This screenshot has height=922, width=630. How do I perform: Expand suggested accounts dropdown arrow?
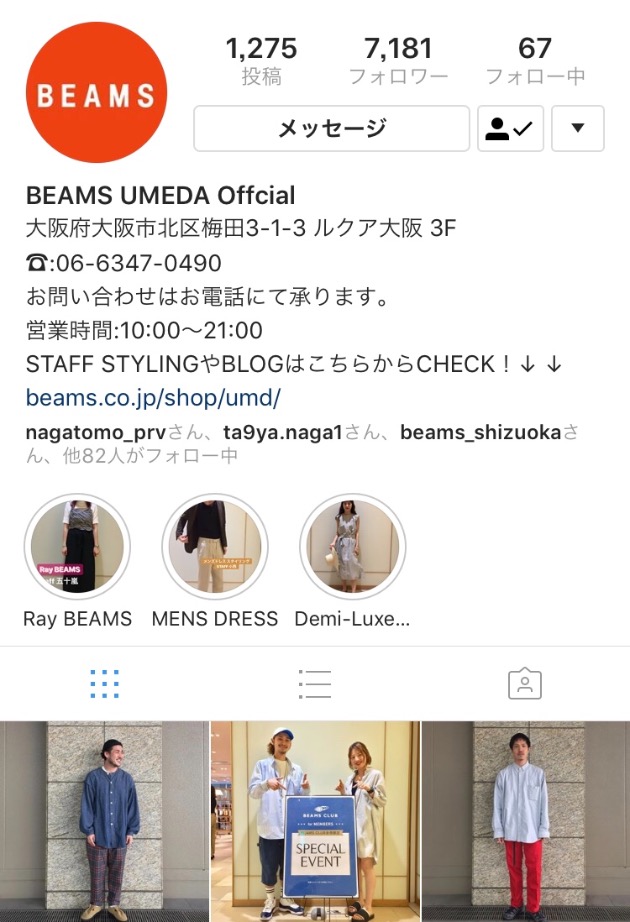tap(577, 128)
